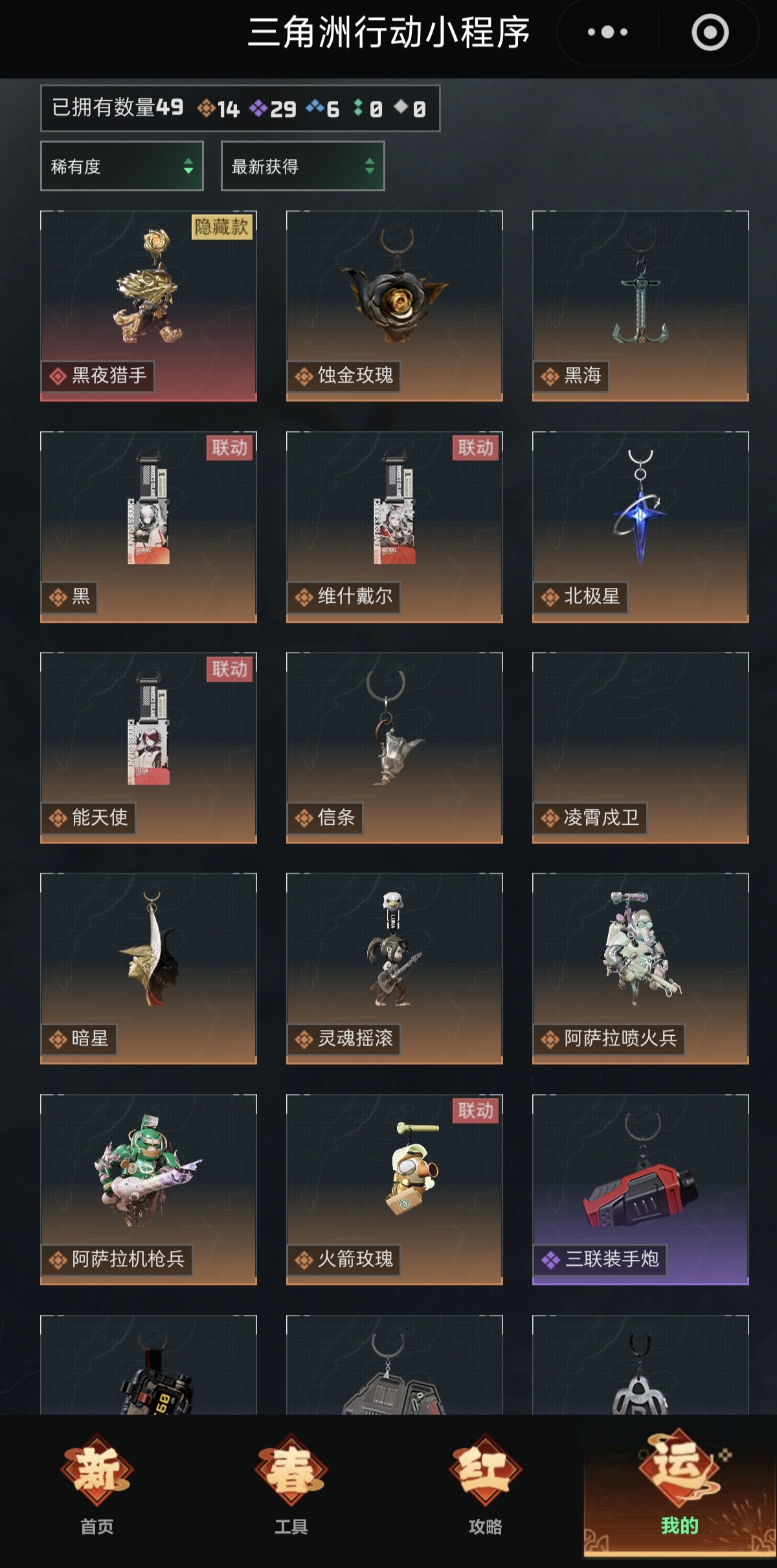The height and width of the screenshot is (1568, 777).
Task: Open the 黑夜猎手 hidden item card
Action: tap(148, 306)
